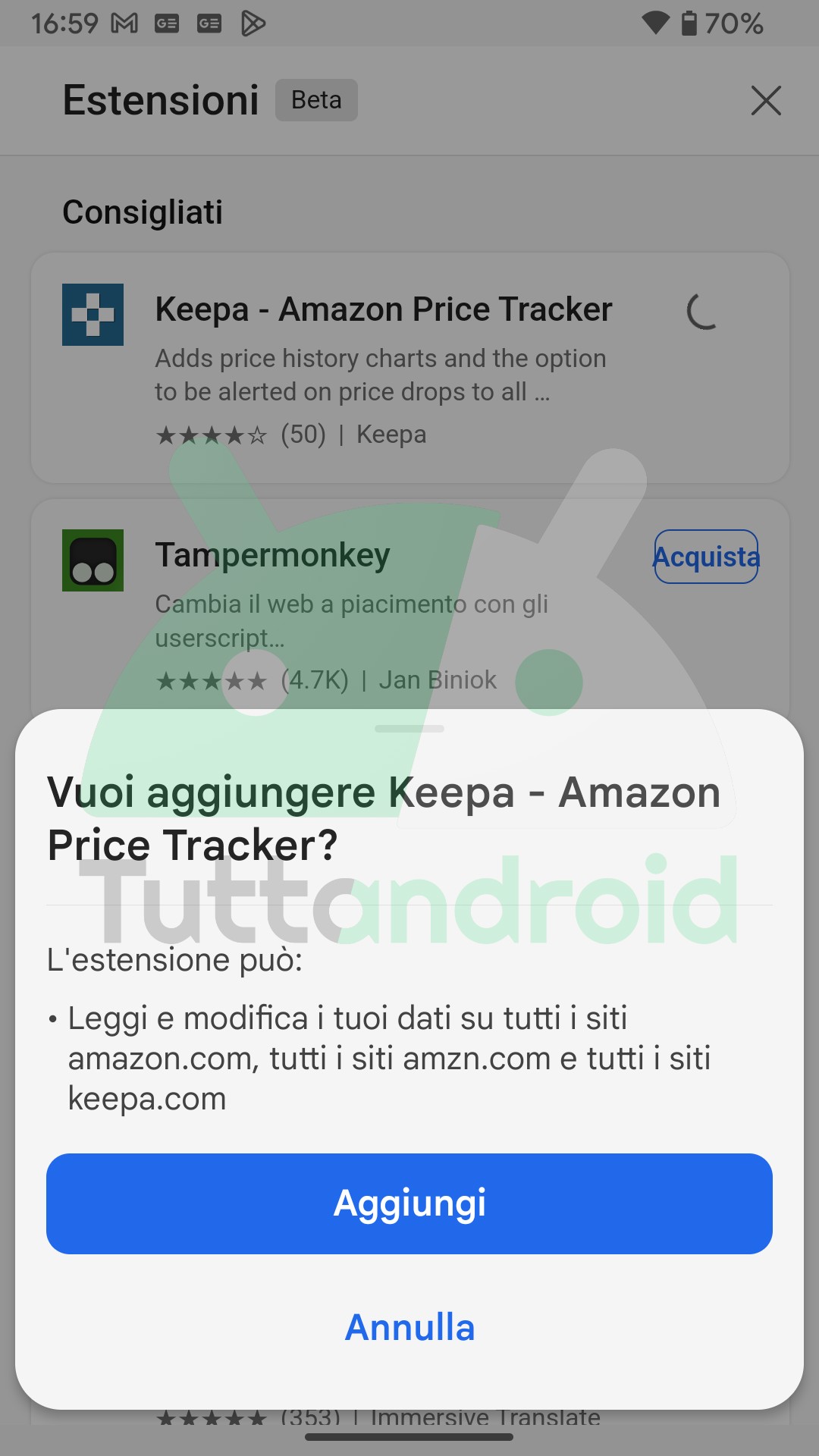The width and height of the screenshot is (819, 1456).
Task: Cancel the install with Annulla
Action: pyautogui.click(x=409, y=1327)
